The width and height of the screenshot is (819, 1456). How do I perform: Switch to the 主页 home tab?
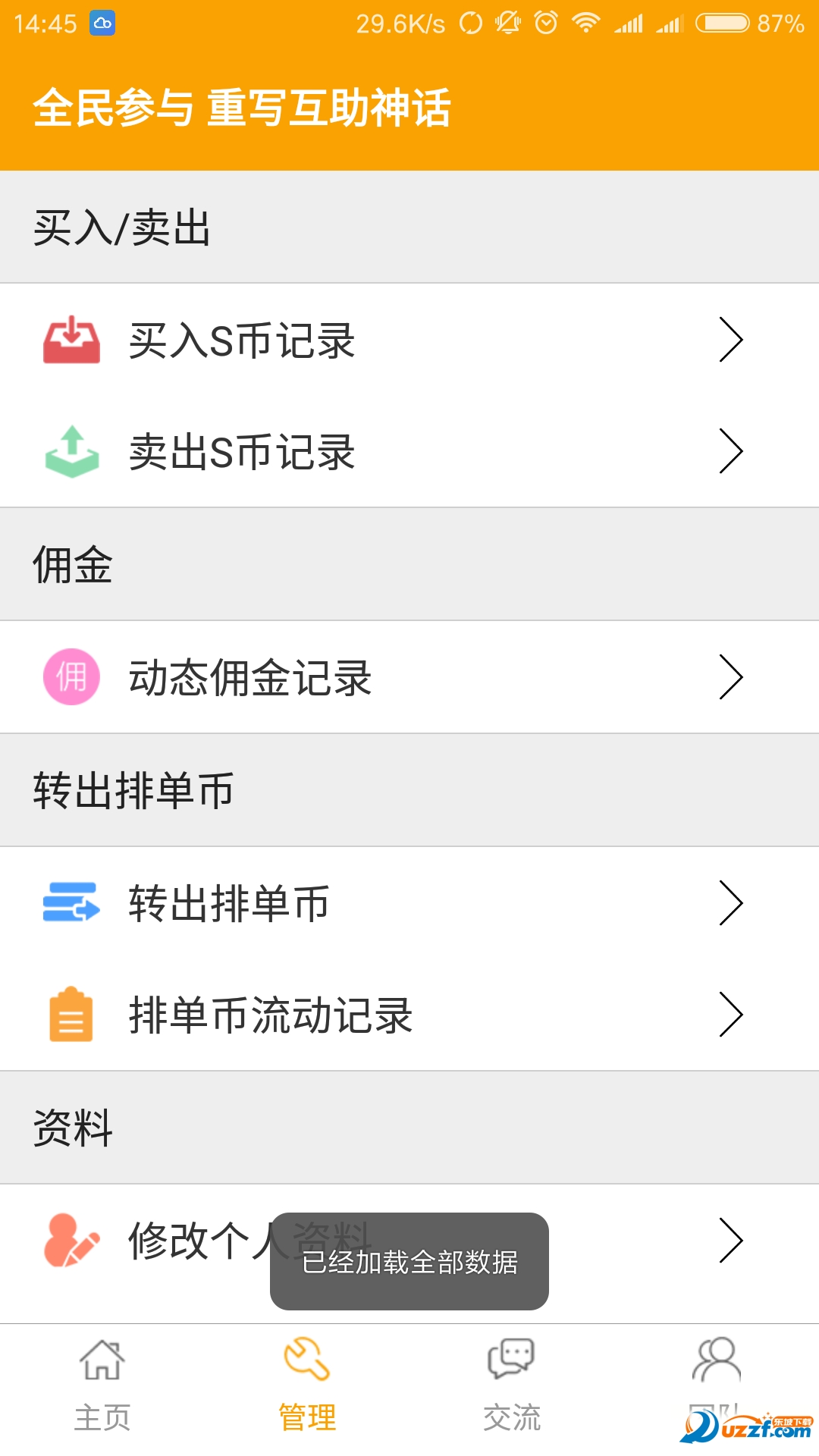pyautogui.click(x=102, y=1385)
